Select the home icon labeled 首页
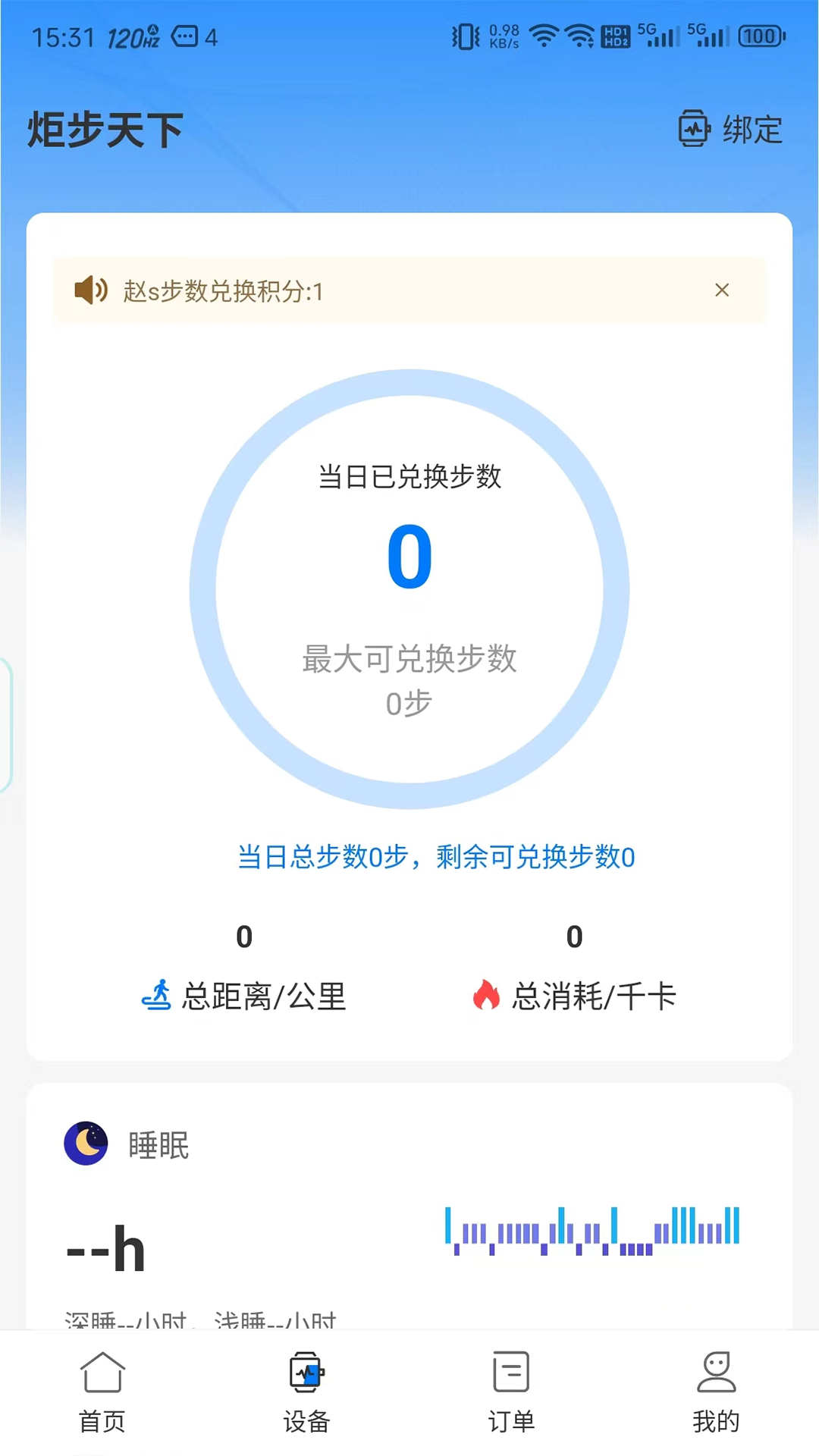This screenshot has height=1456, width=819. (x=102, y=1374)
